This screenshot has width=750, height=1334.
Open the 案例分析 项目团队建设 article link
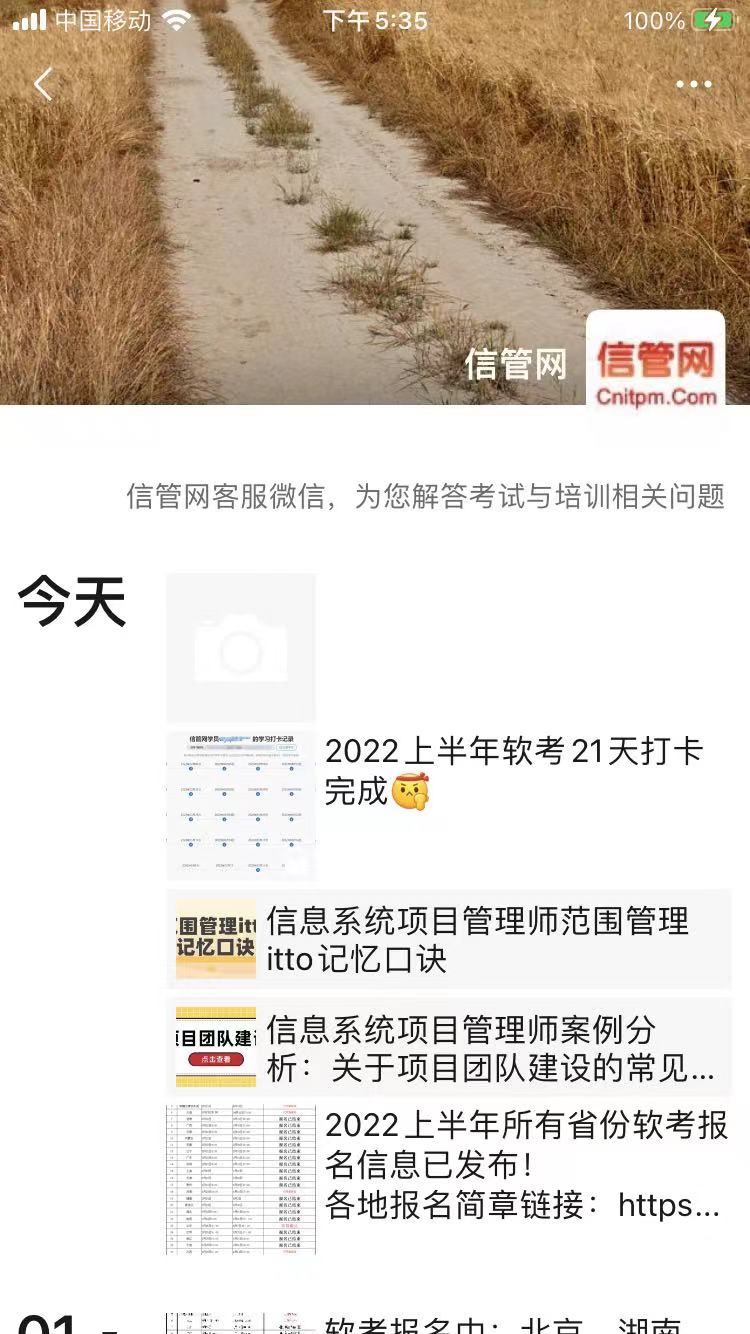click(x=450, y=1049)
